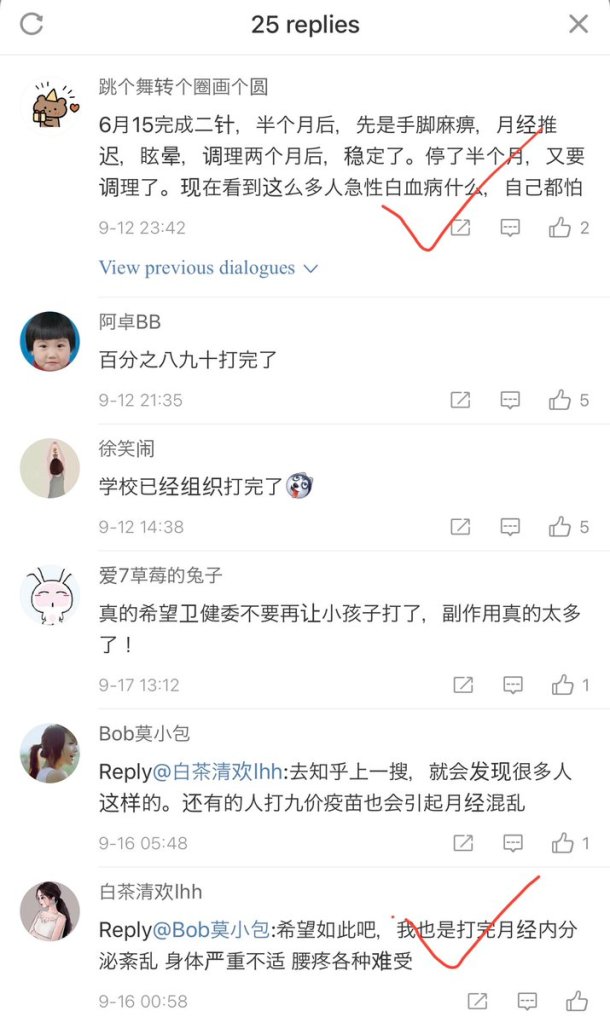
Task: Like 爱7草莓的兔子's comment
Action: point(563,685)
